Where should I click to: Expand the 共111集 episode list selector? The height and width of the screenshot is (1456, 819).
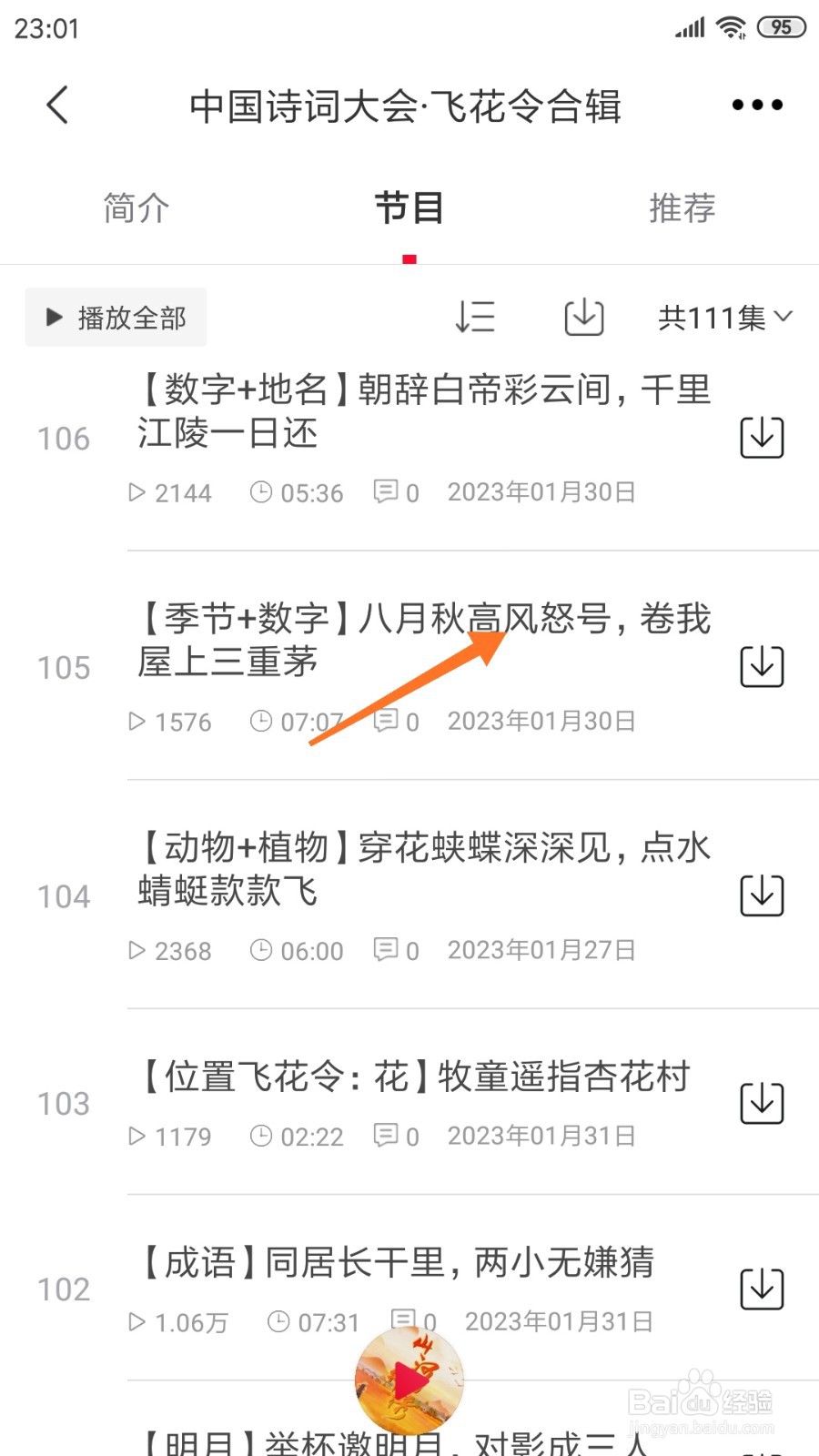point(723,318)
